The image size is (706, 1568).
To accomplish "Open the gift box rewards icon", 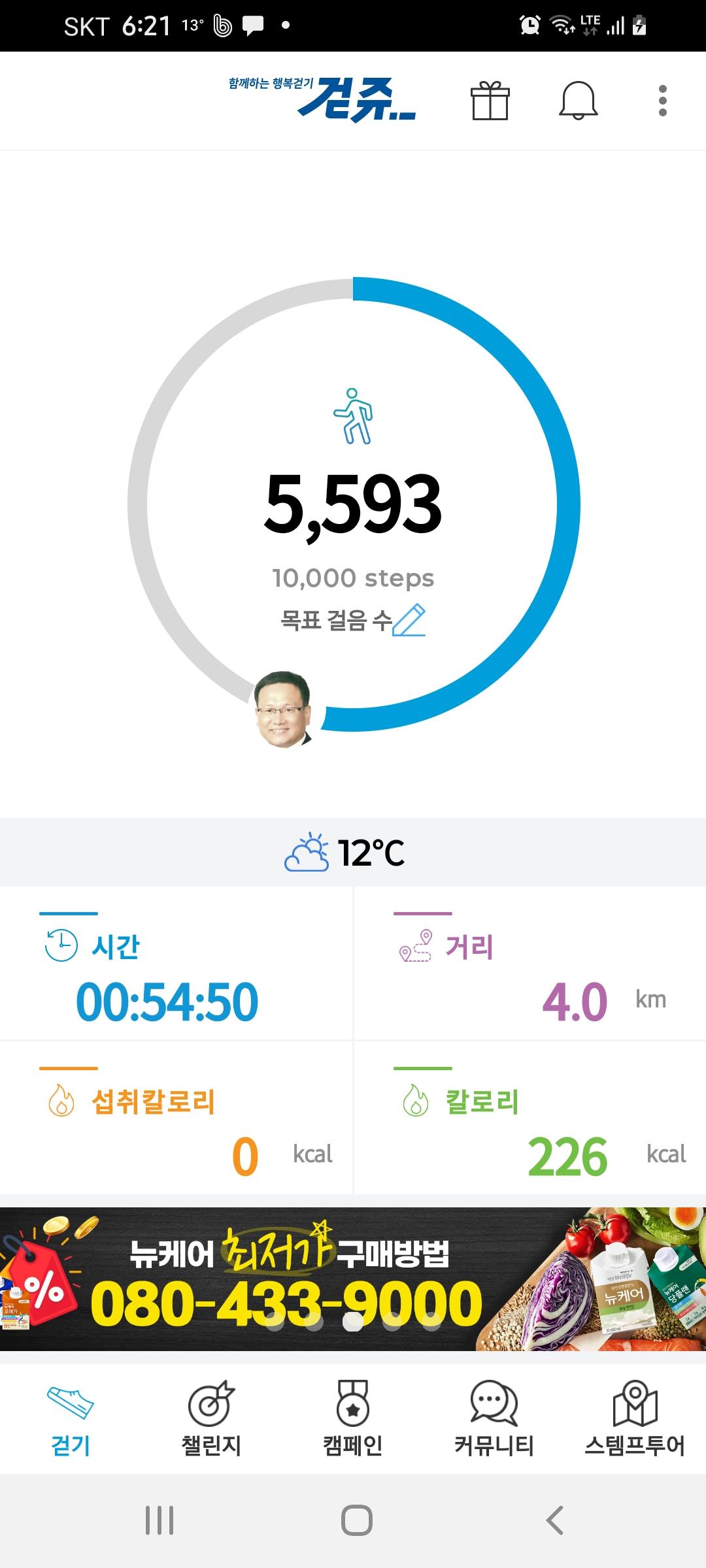I will [x=490, y=101].
